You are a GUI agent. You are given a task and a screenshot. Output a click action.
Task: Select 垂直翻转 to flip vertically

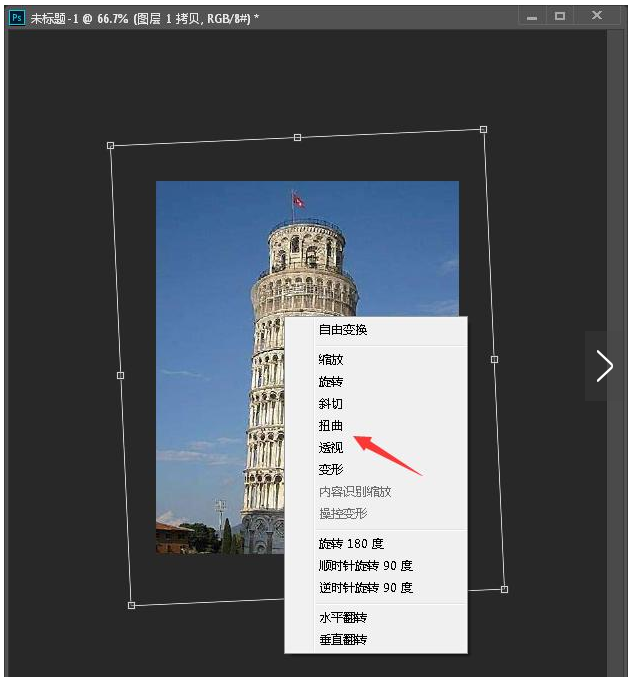(x=343, y=640)
